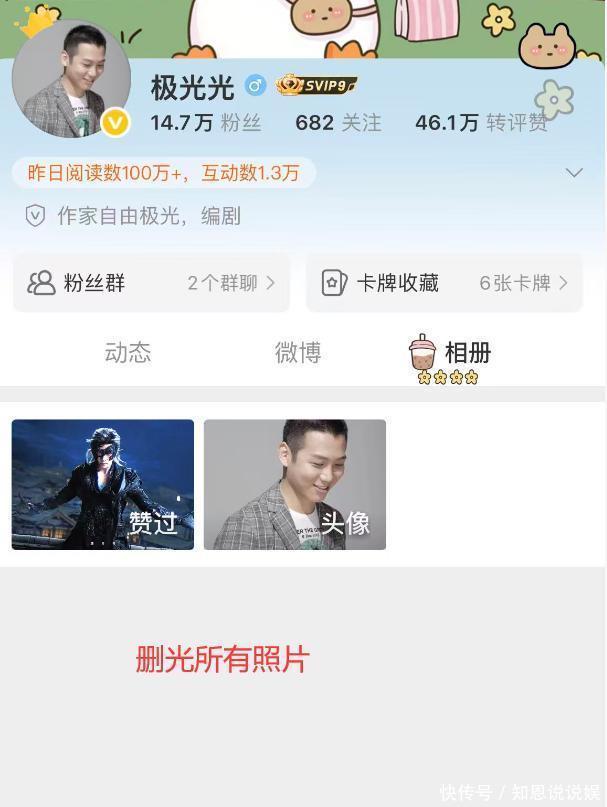The image size is (607, 807).
Task: Open the 粉丝群 group chats card
Action: pyautogui.click(x=151, y=283)
